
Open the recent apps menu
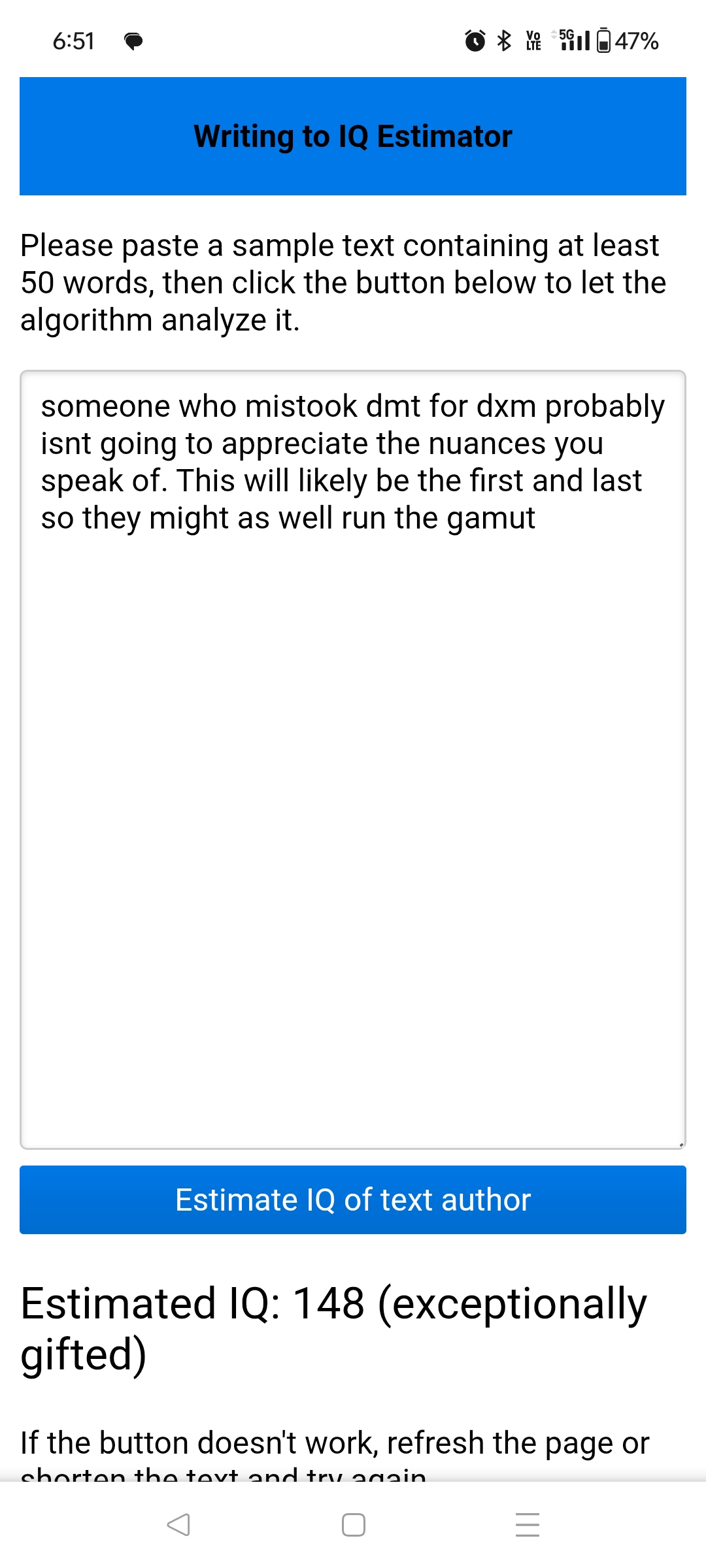pos(528,1525)
